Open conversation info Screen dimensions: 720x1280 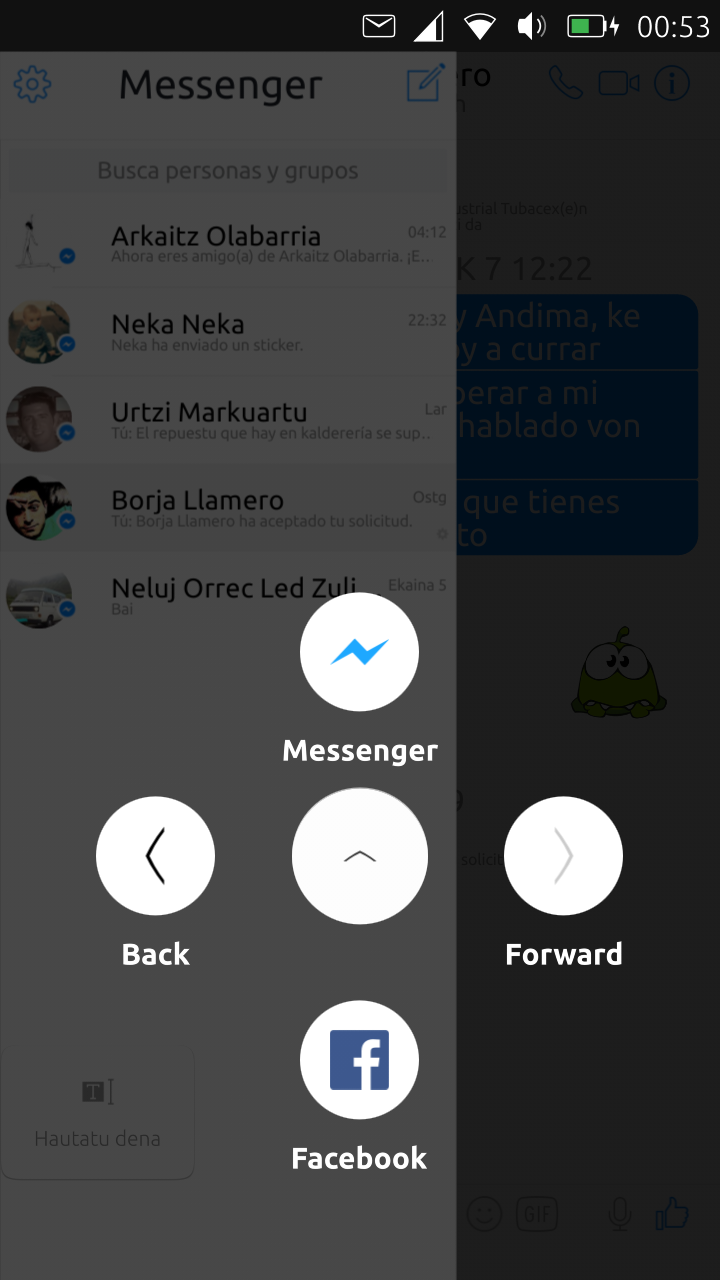(x=672, y=84)
